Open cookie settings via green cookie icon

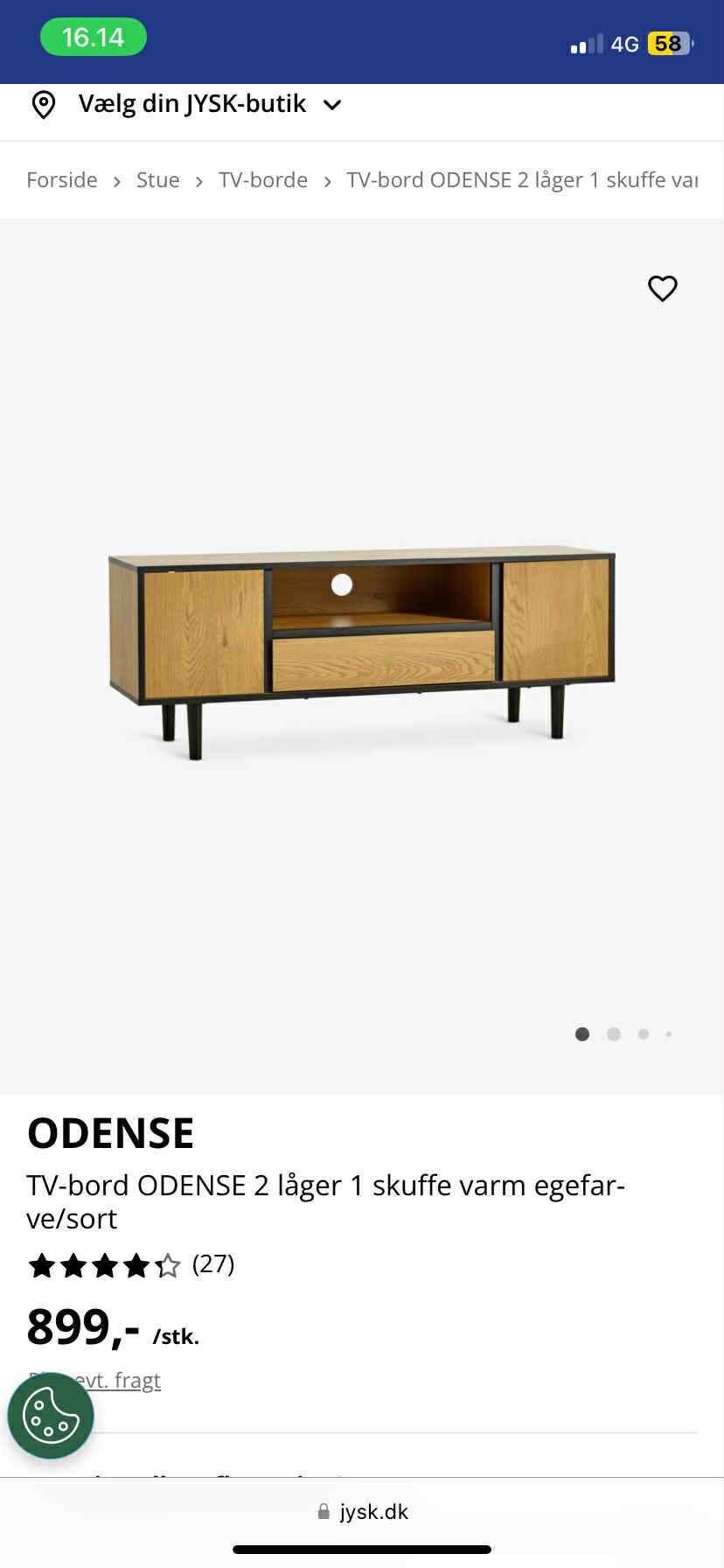tap(50, 1415)
